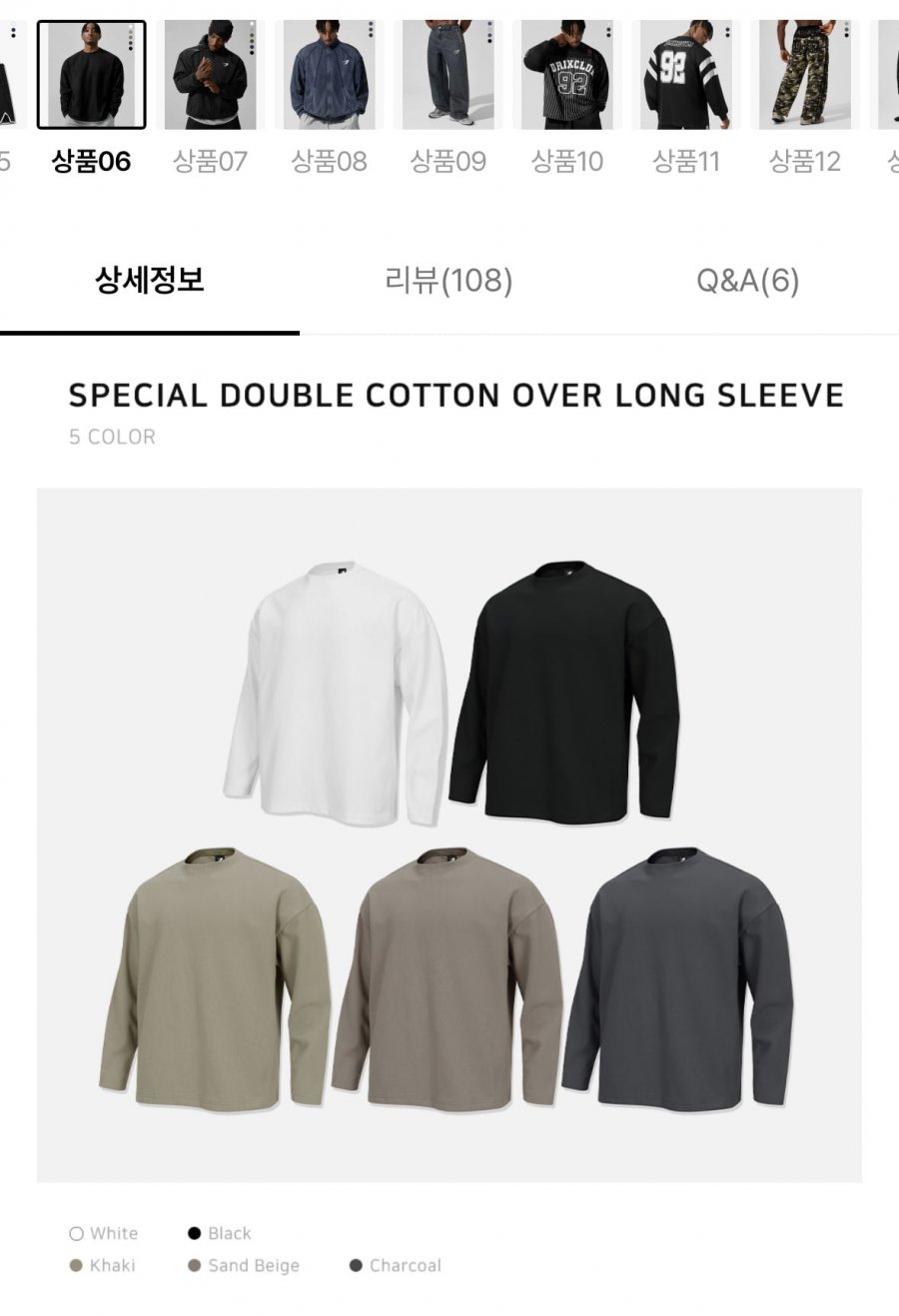899x1316 pixels.
Task: Select the 상품06 black sweatshirt thumbnail
Action: pos(91,75)
